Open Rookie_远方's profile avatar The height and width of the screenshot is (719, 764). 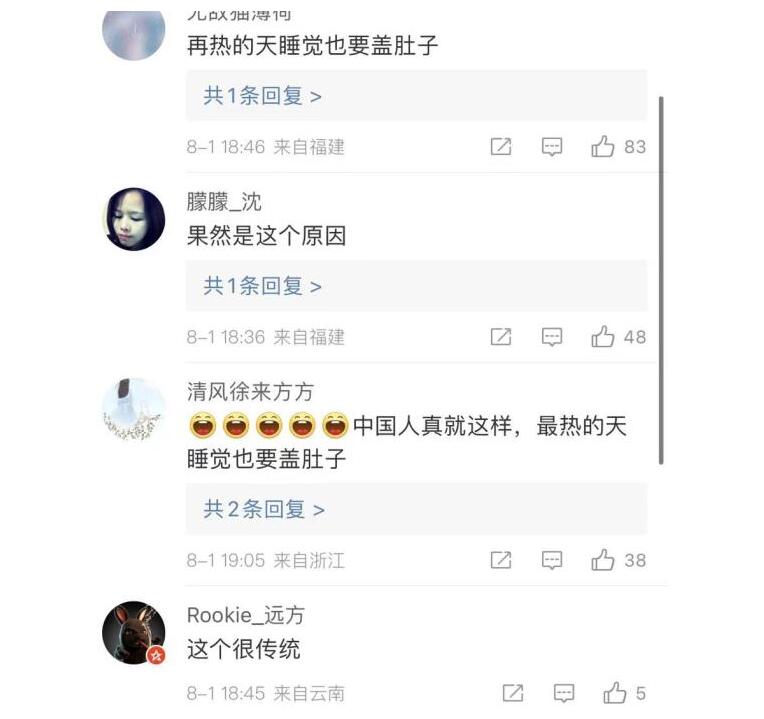tap(134, 632)
